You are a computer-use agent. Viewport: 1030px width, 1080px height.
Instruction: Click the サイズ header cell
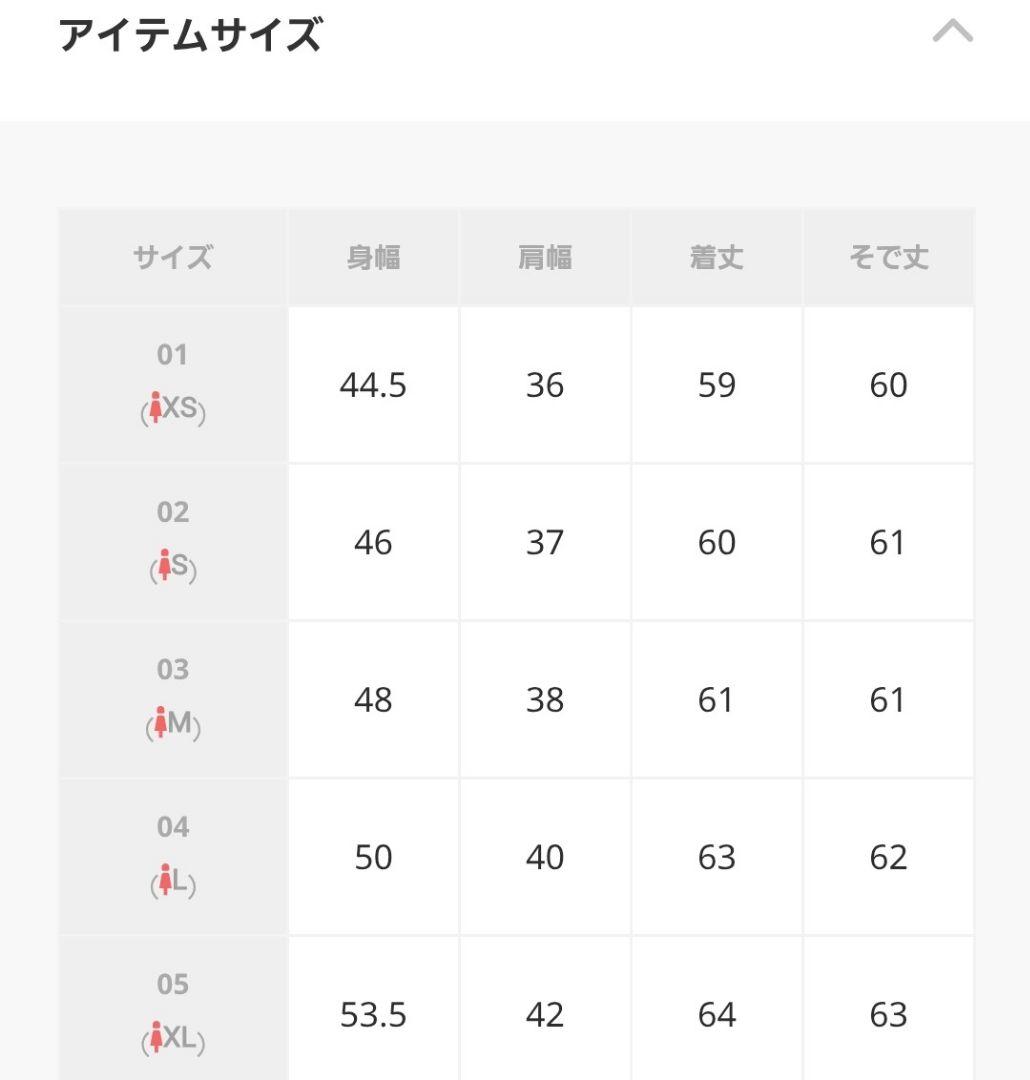point(174,257)
